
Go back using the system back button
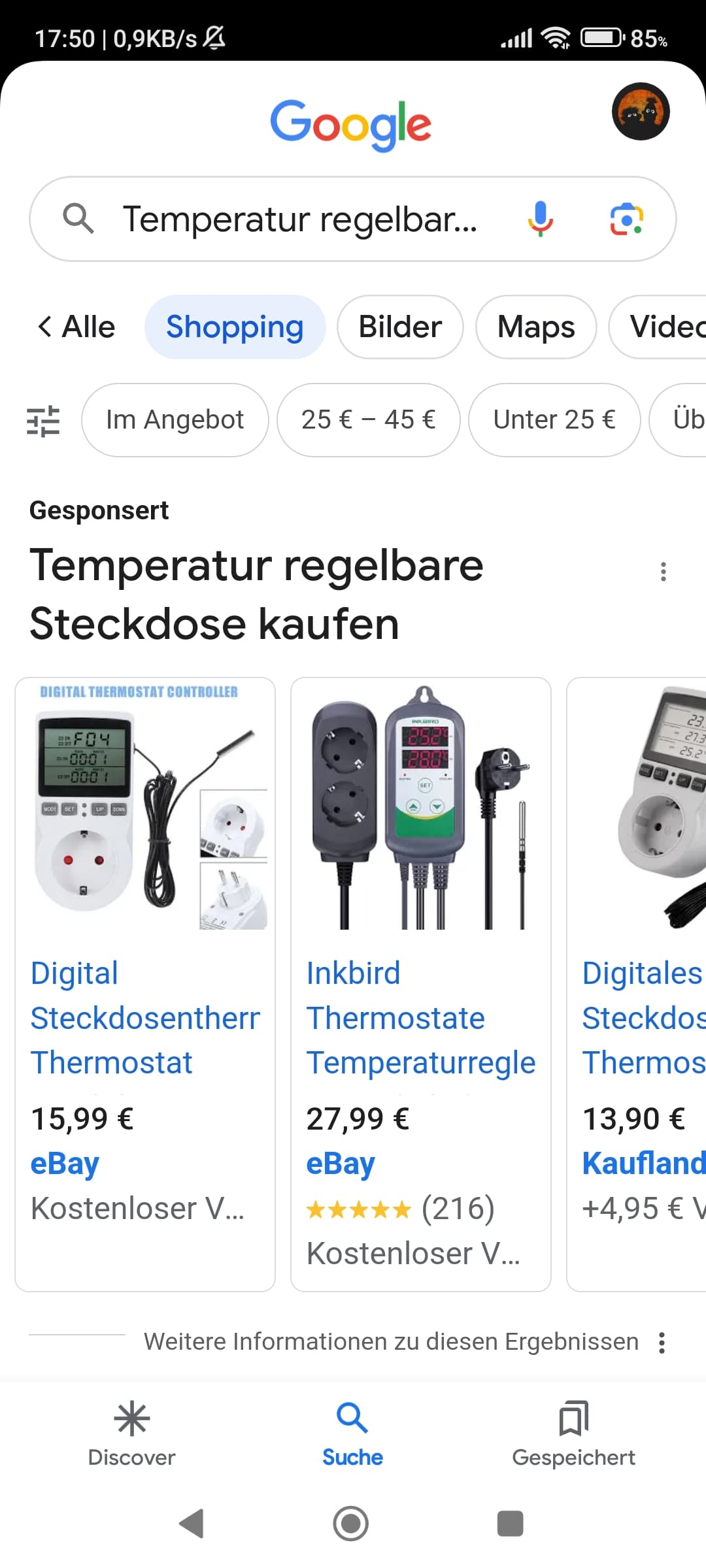coord(192,1524)
